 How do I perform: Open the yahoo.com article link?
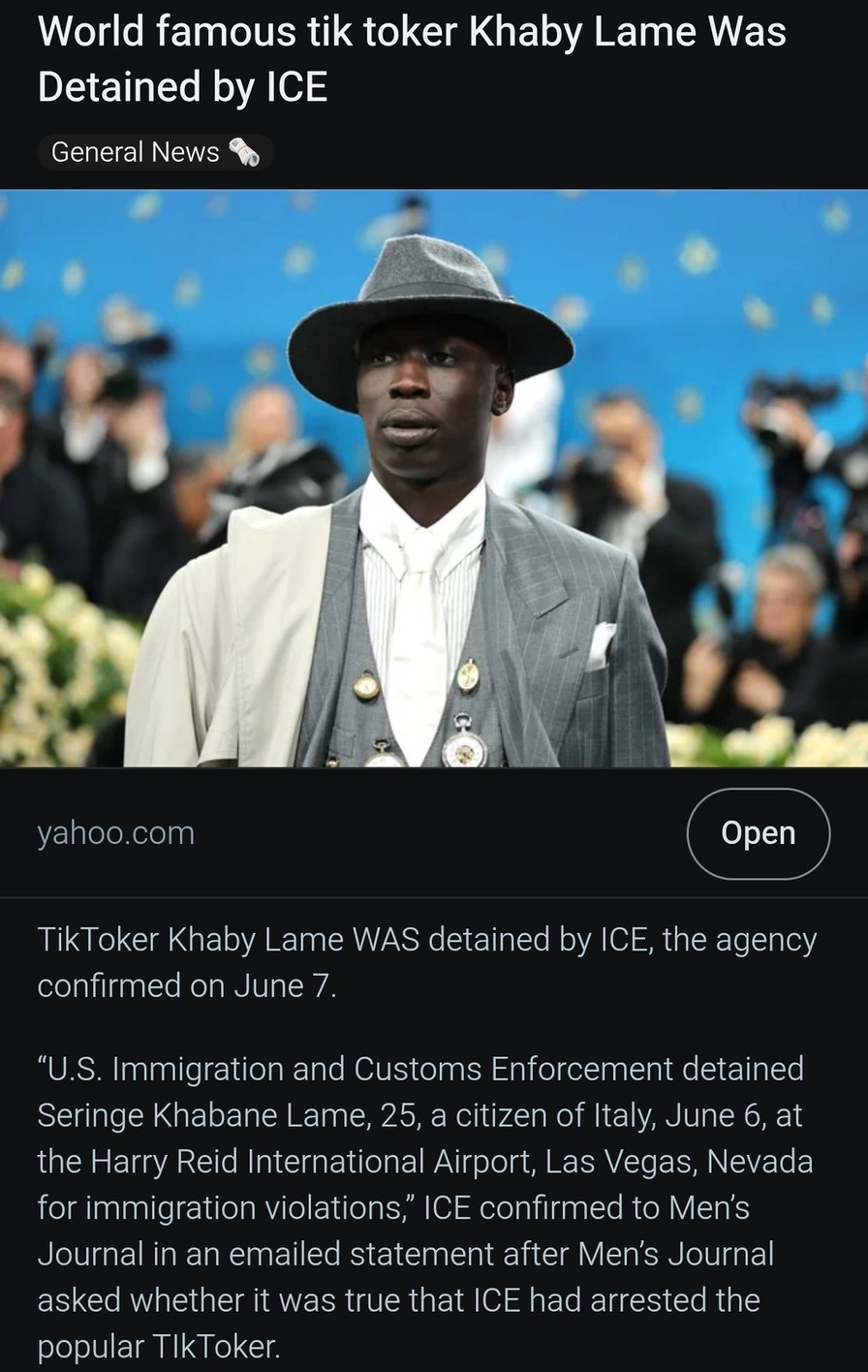(x=758, y=833)
